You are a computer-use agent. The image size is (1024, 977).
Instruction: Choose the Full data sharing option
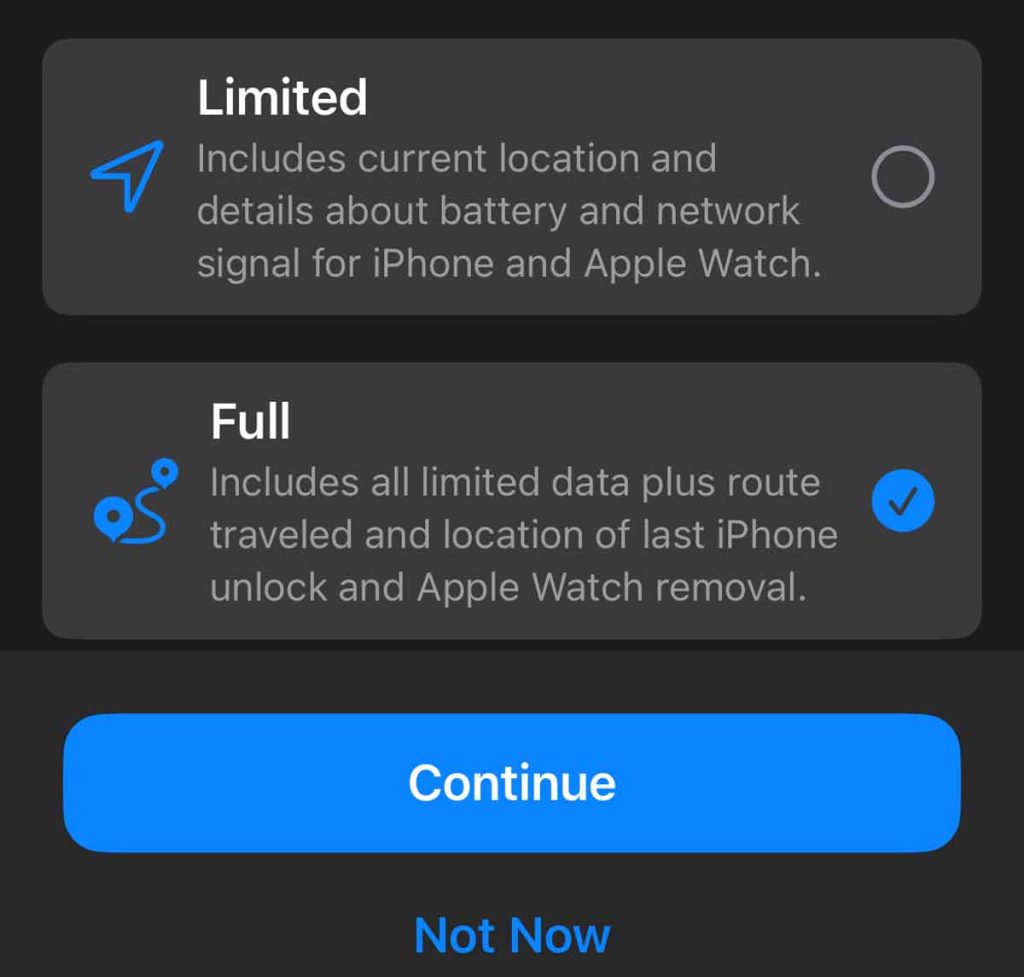click(902, 502)
